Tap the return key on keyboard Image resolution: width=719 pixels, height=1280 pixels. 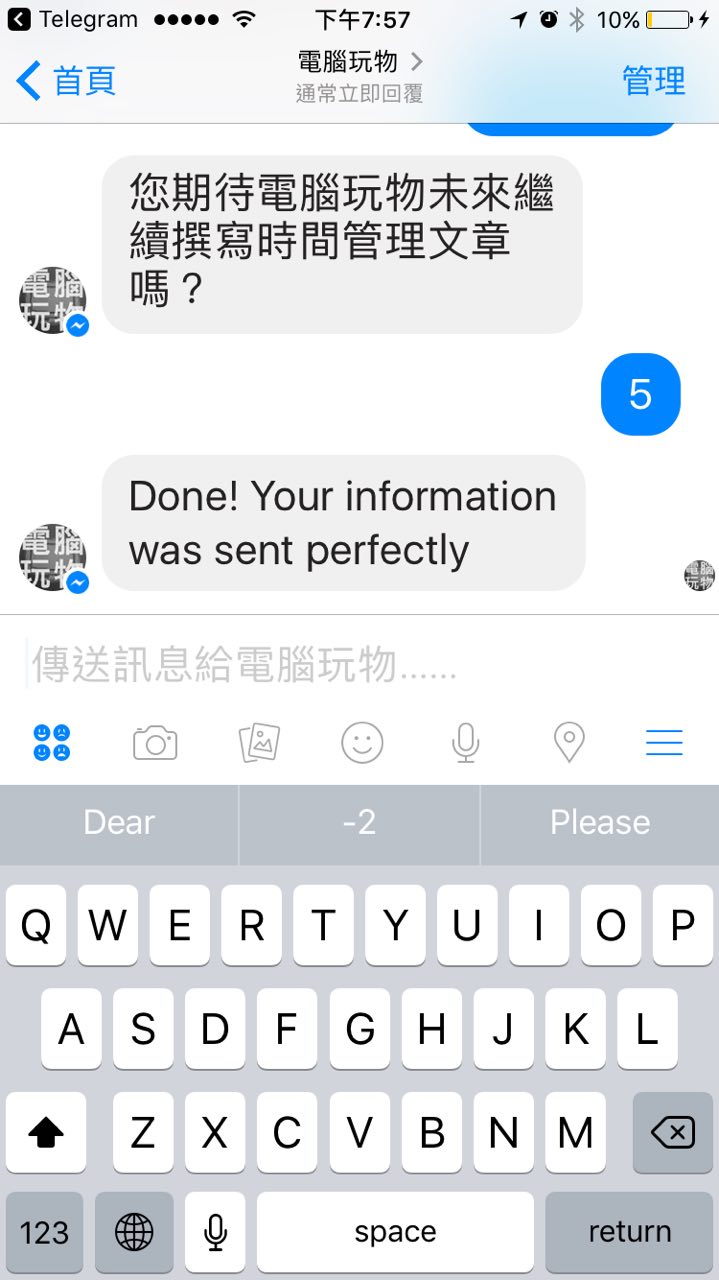pyautogui.click(x=629, y=1232)
